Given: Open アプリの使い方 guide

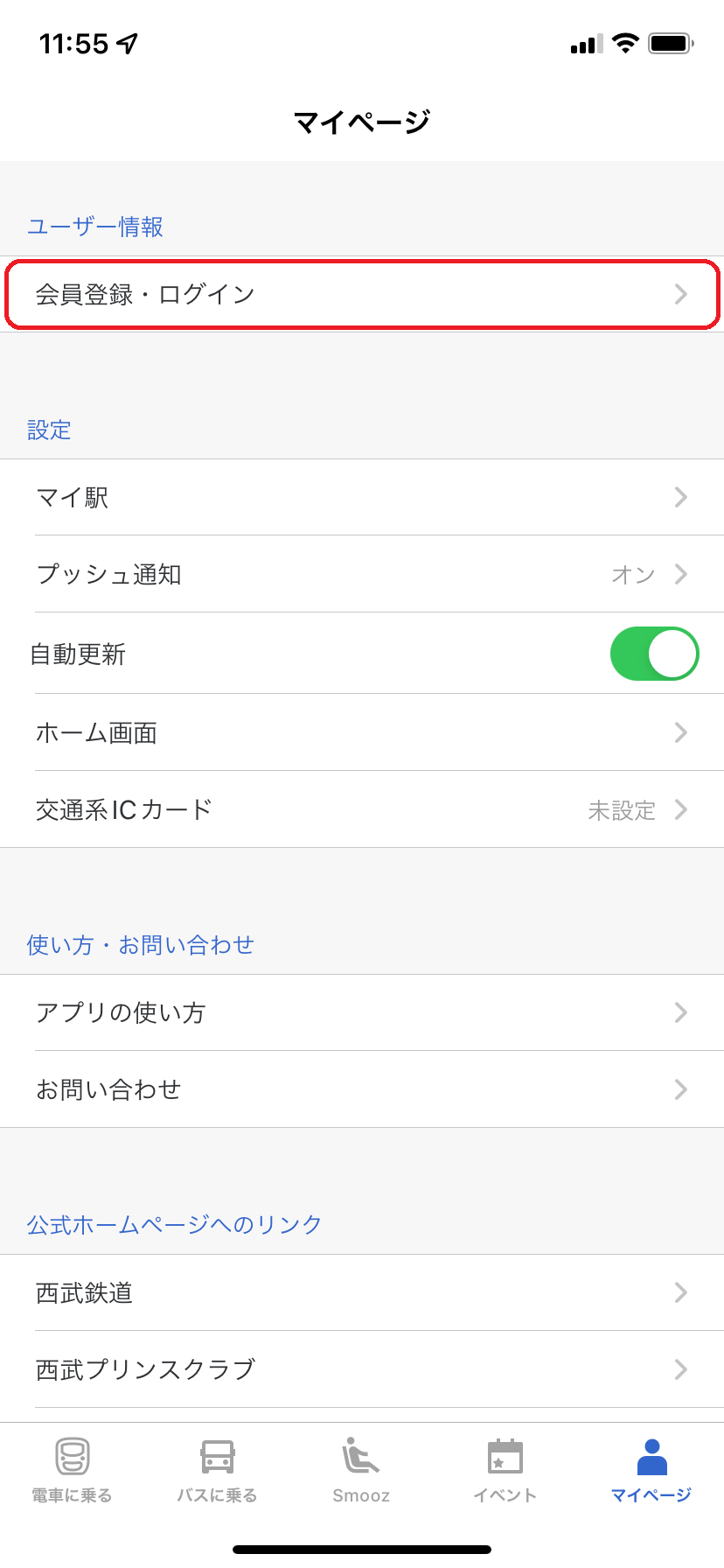Looking at the screenshot, I should click(362, 1012).
